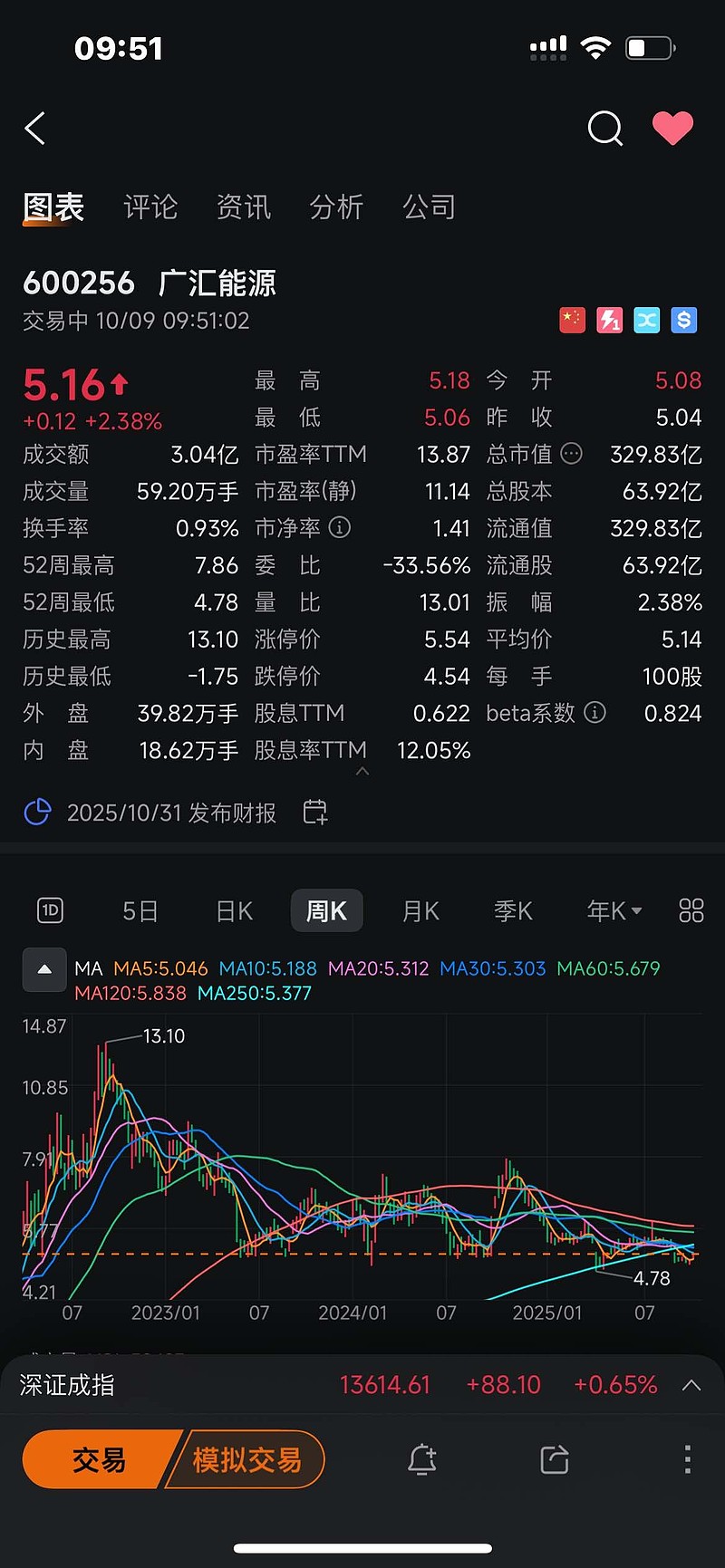Remove stock from favorites via heart

[672, 129]
